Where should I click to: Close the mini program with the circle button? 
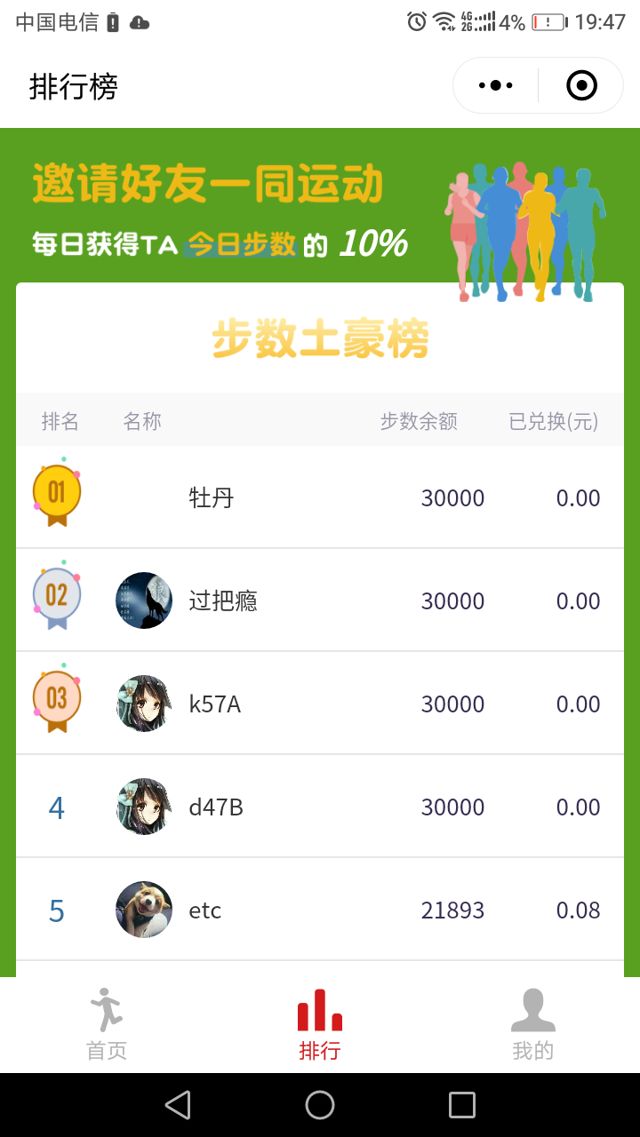pos(581,86)
